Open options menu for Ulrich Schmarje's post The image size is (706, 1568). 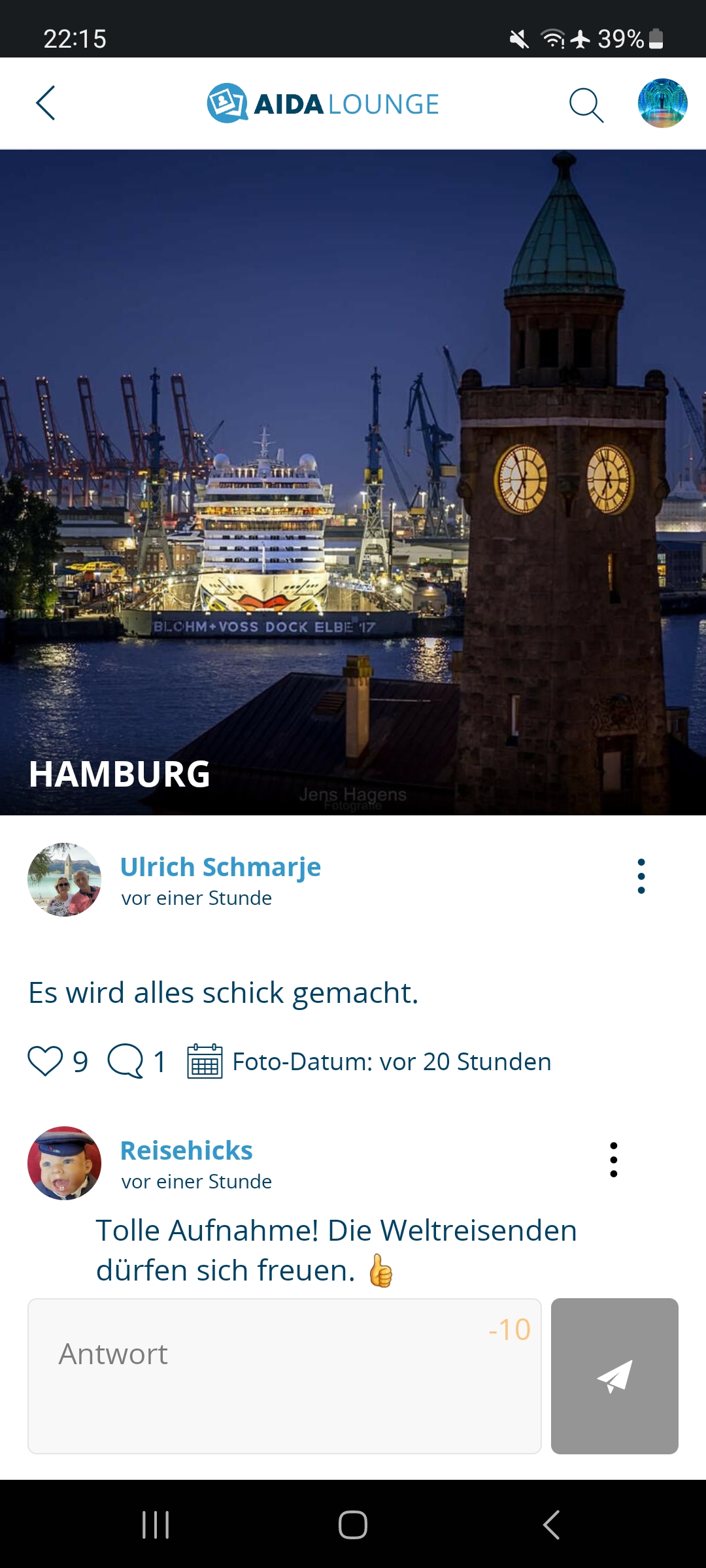(641, 876)
